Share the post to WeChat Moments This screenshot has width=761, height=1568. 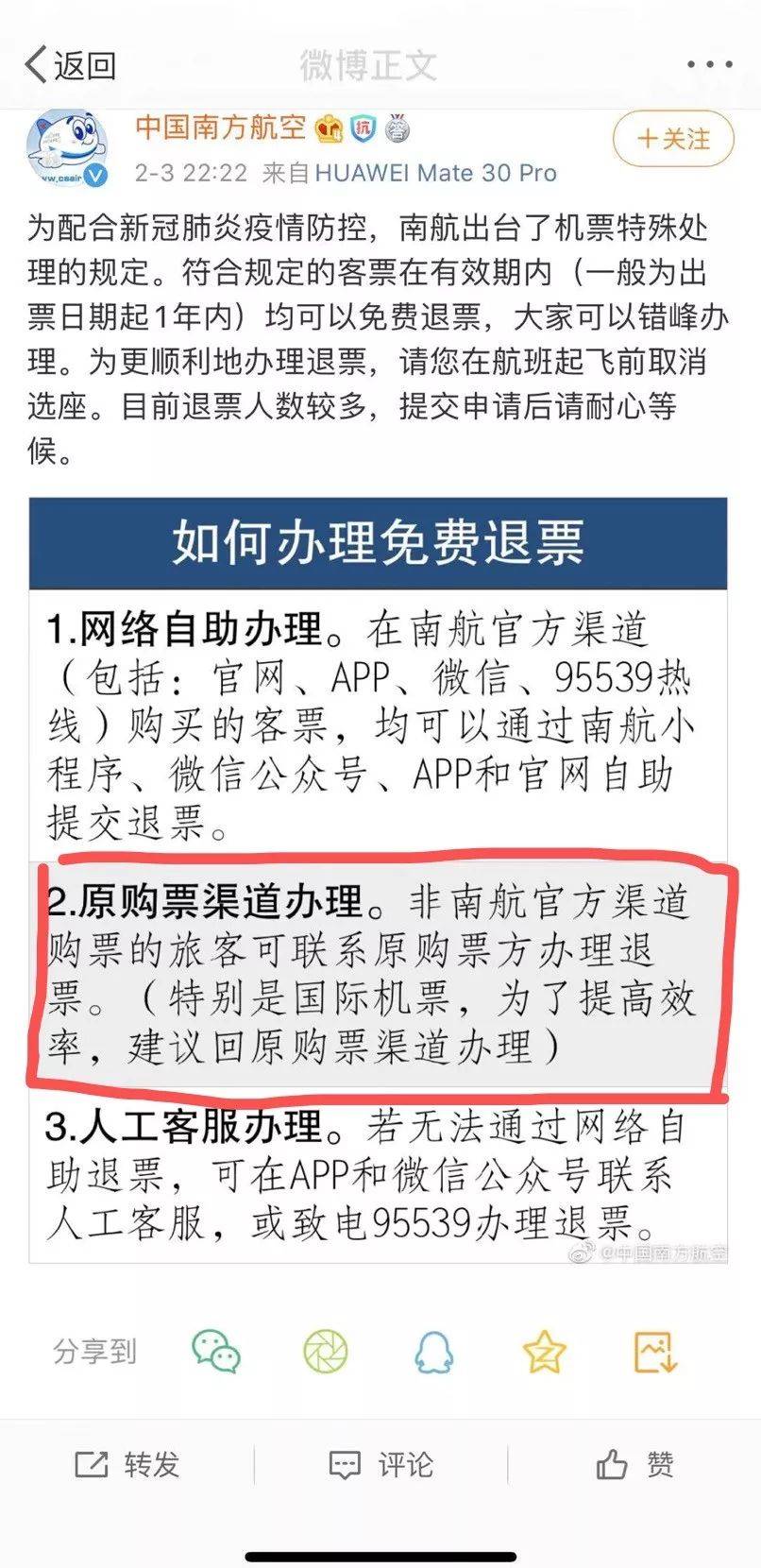point(326,1352)
